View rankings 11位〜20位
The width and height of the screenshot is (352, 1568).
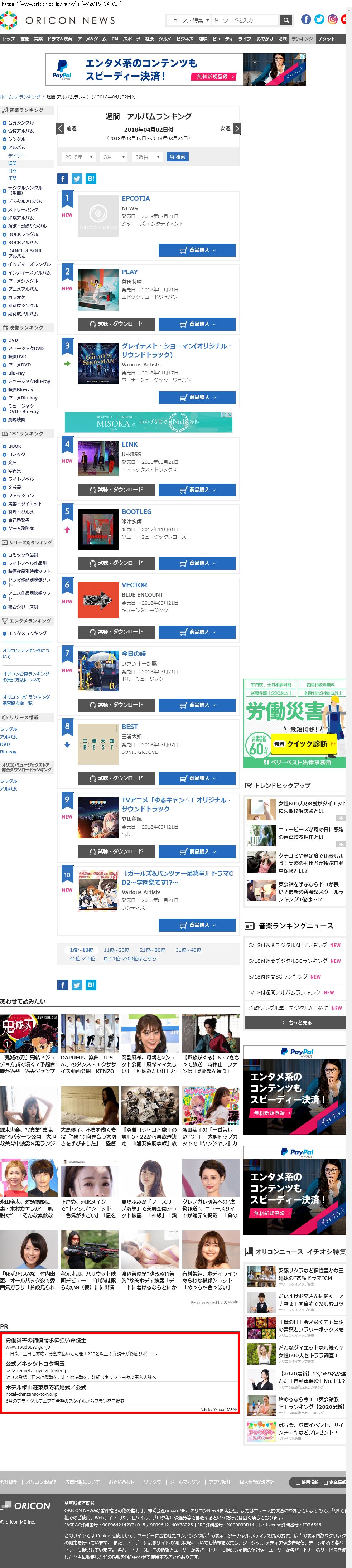click(116, 950)
